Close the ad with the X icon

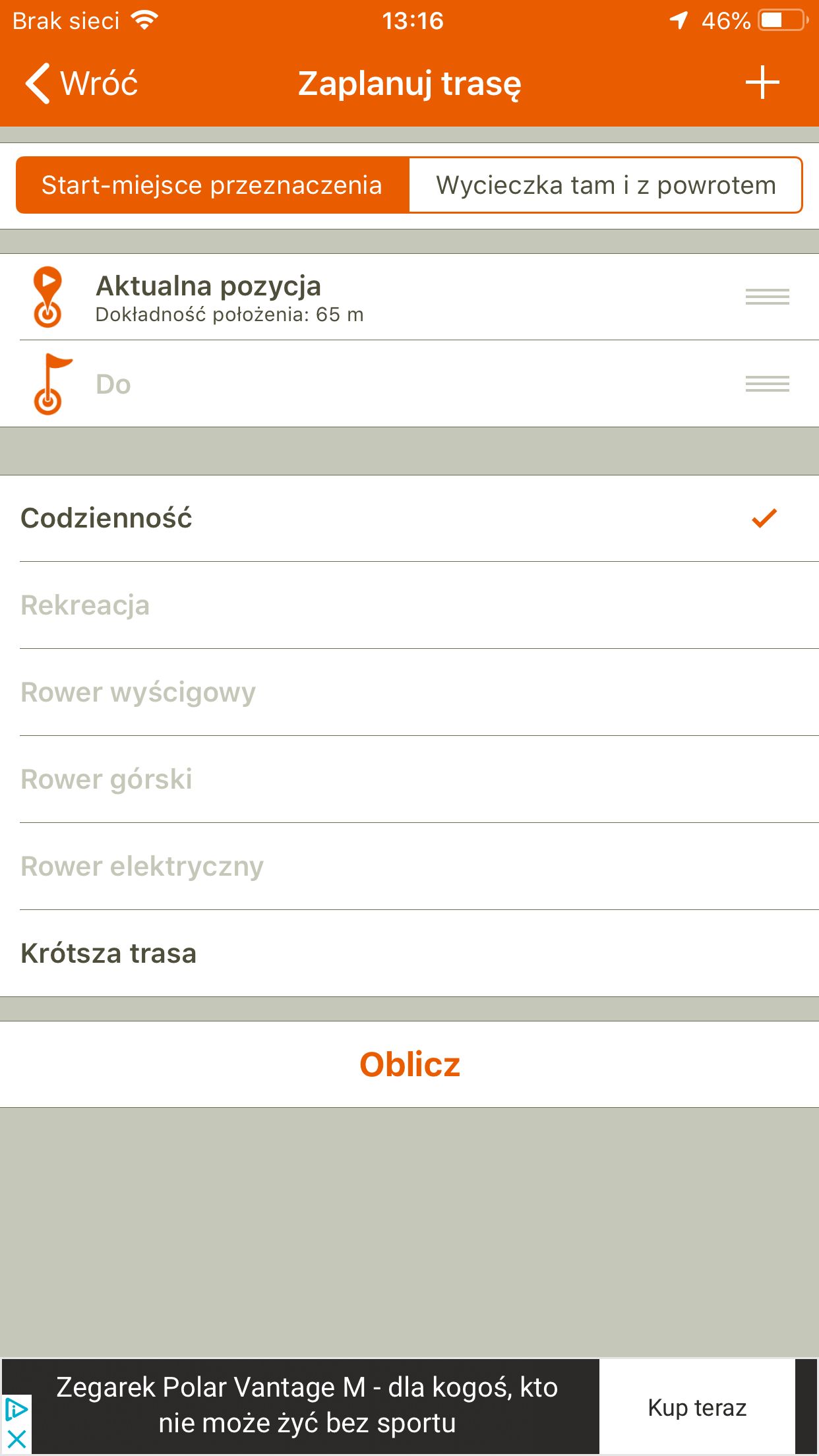(x=16, y=1439)
